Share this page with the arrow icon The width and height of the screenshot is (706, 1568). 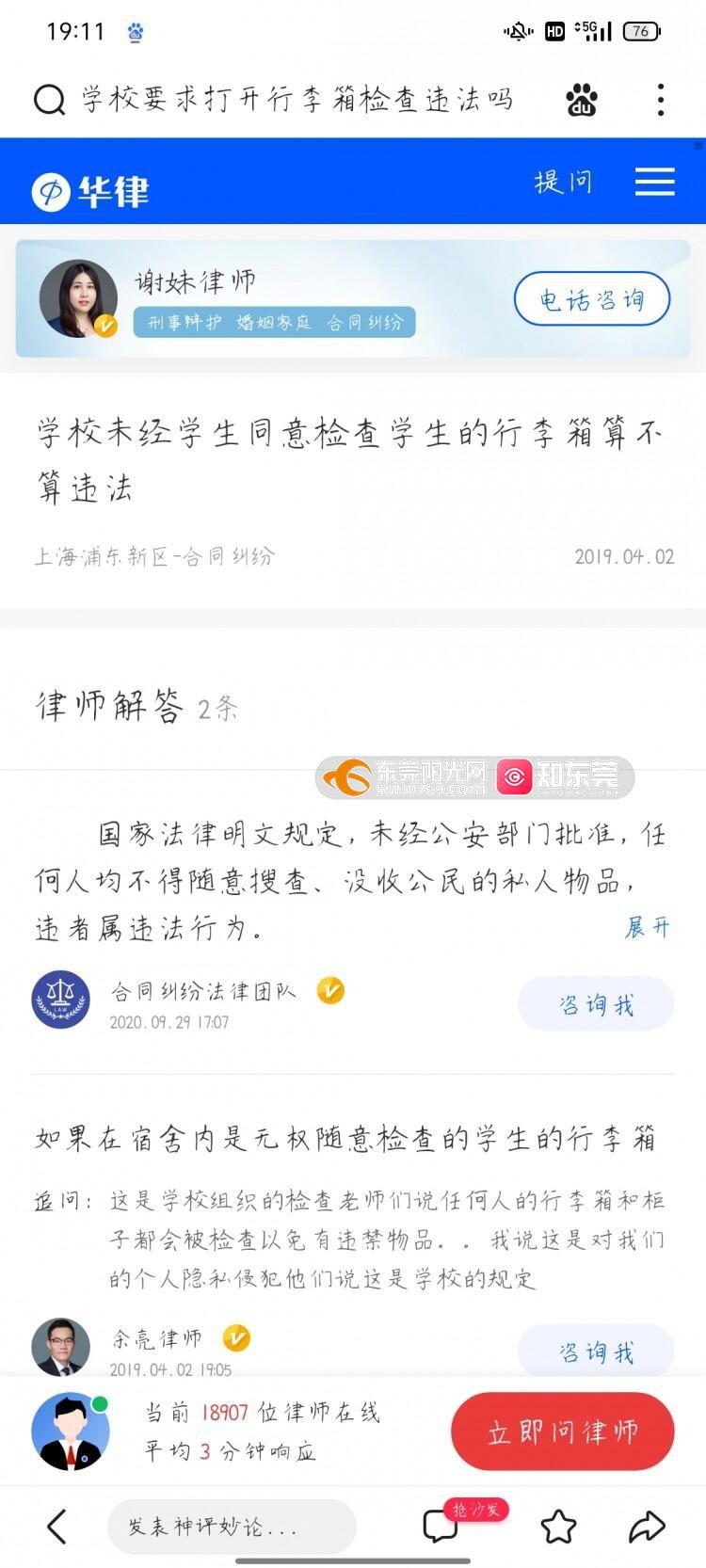[x=647, y=1527]
